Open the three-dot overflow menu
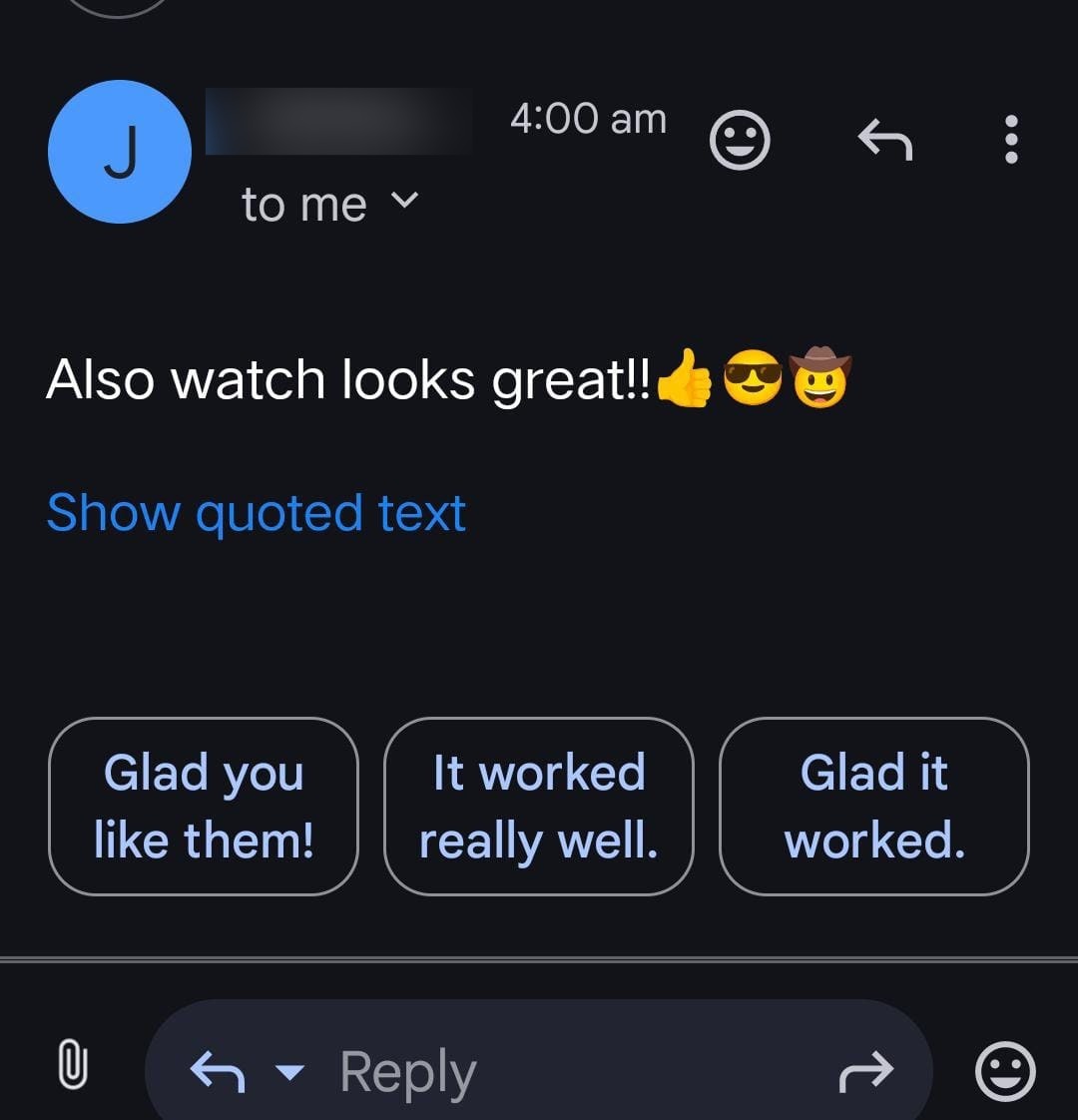The height and width of the screenshot is (1120, 1078). (1010, 140)
